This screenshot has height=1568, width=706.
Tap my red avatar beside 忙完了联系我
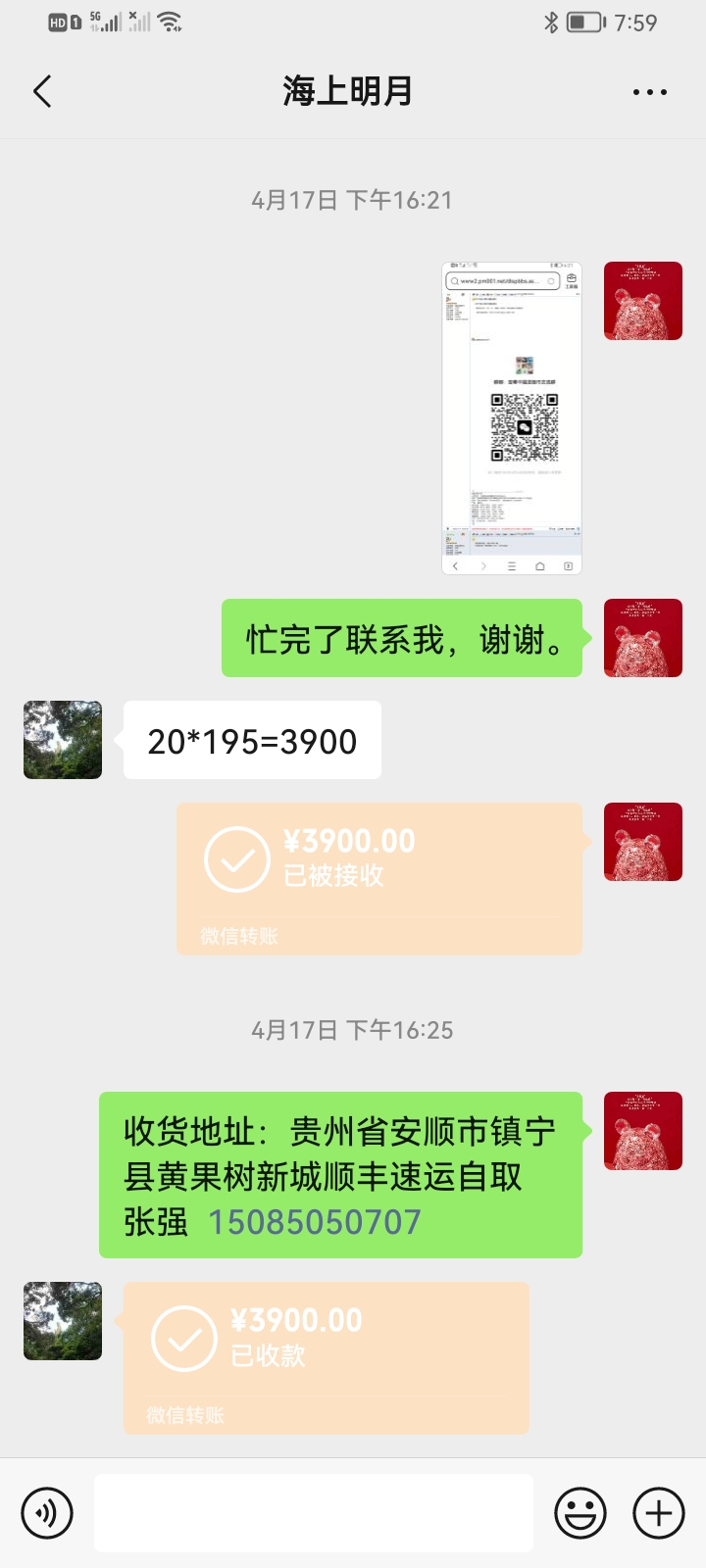pyautogui.click(x=643, y=638)
